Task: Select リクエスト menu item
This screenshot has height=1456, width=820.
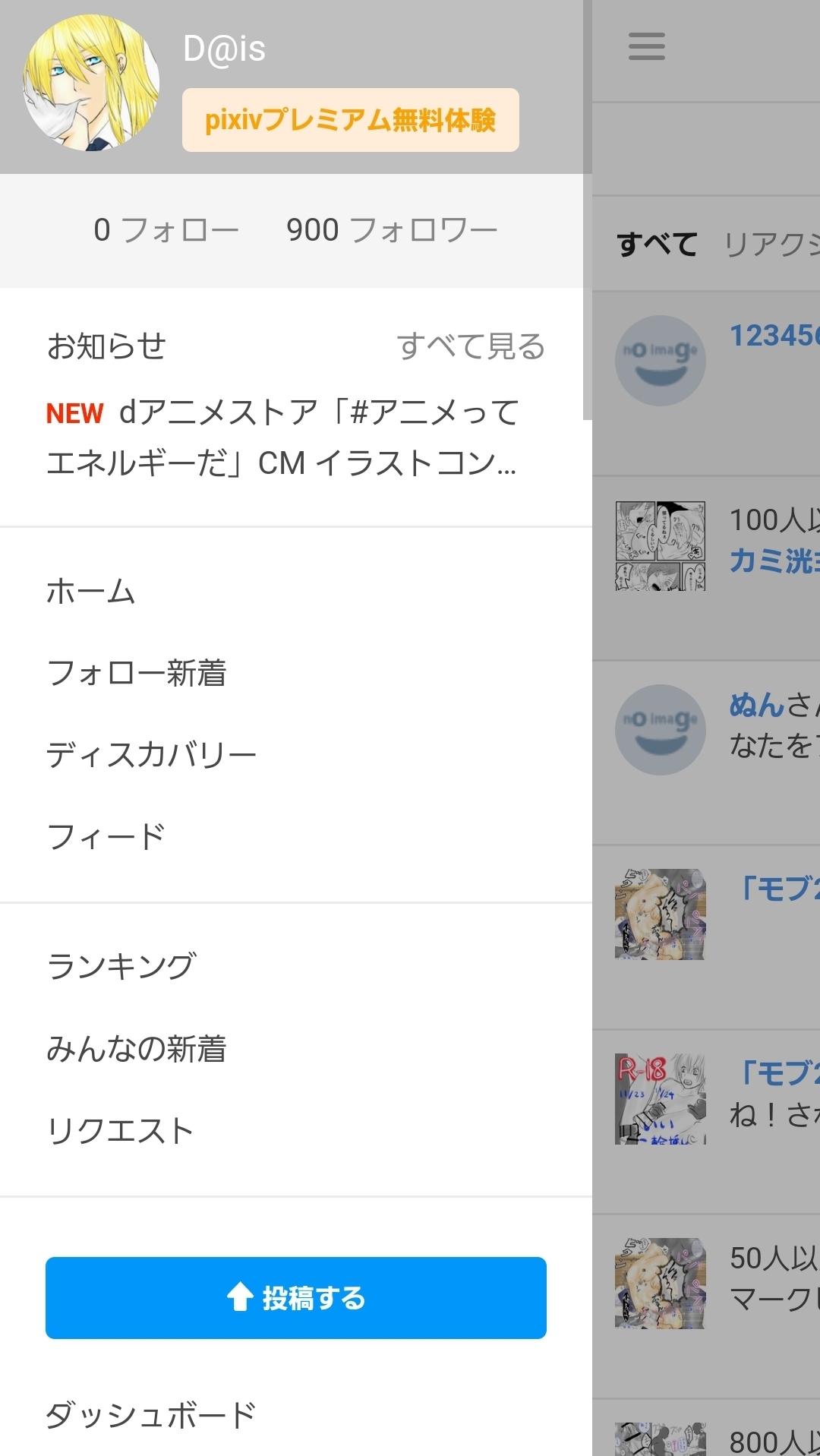Action: 120,1130
